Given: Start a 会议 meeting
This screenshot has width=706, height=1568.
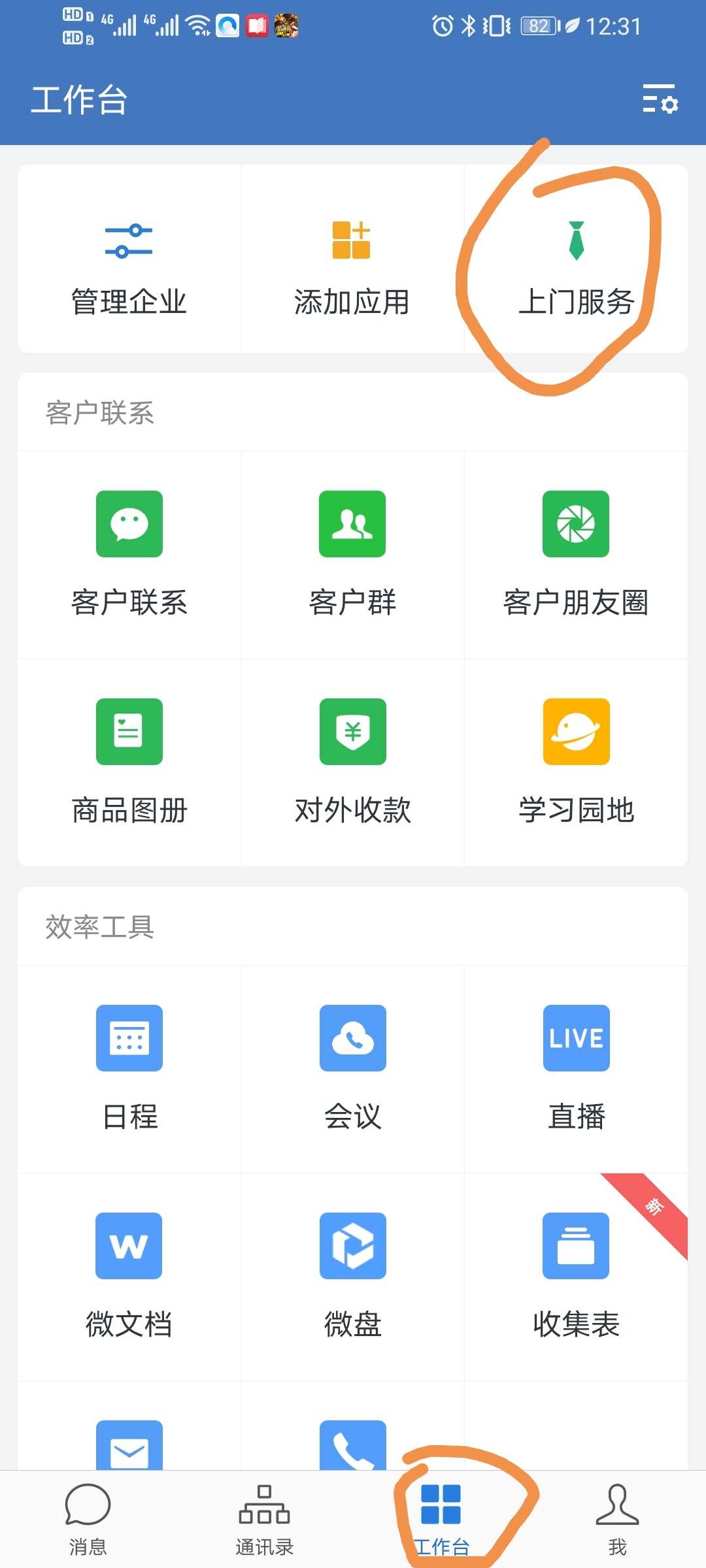Looking at the screenshot, I should point(352,1066).
